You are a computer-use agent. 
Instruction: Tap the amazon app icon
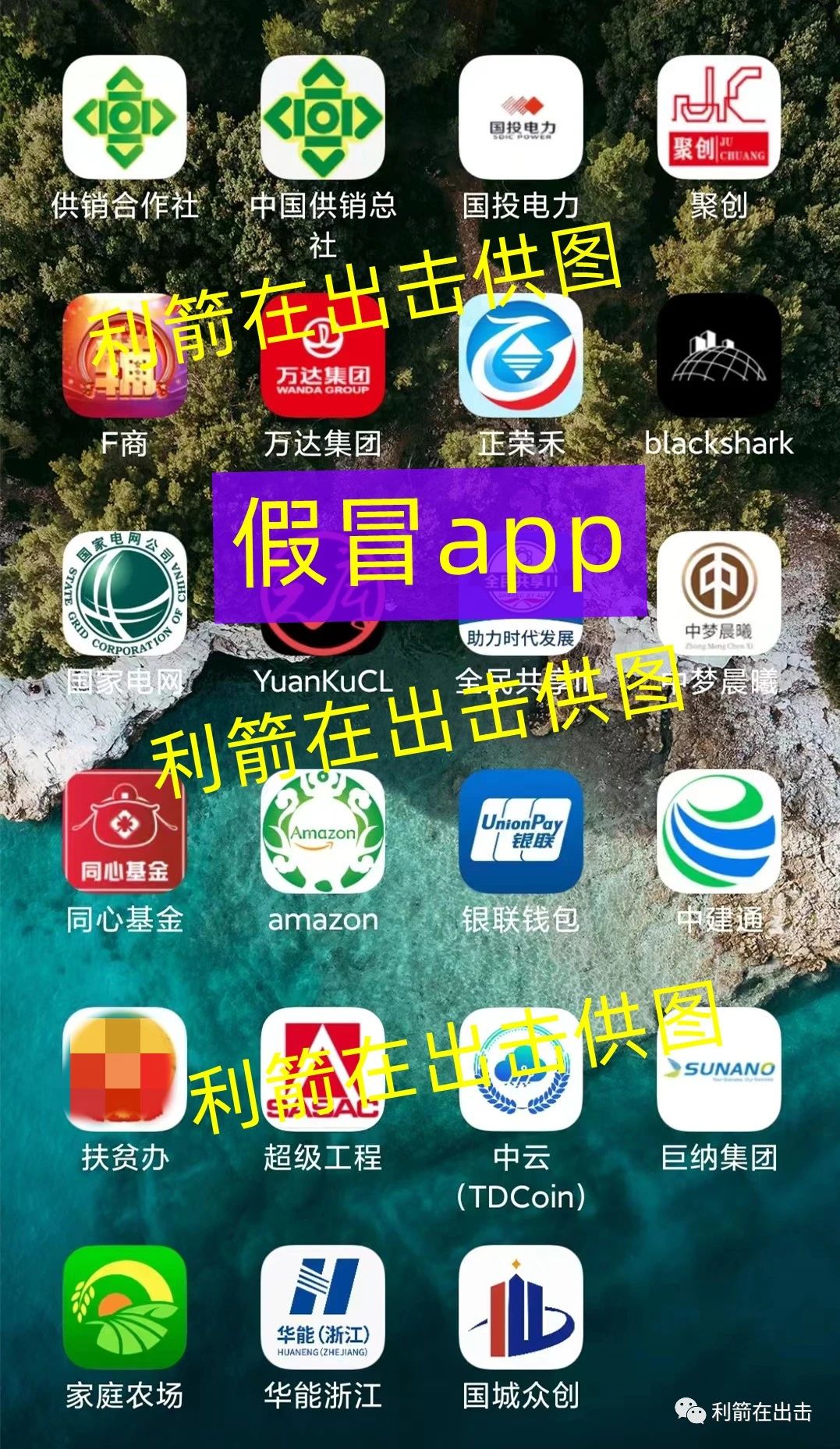(x=323, y=832)
